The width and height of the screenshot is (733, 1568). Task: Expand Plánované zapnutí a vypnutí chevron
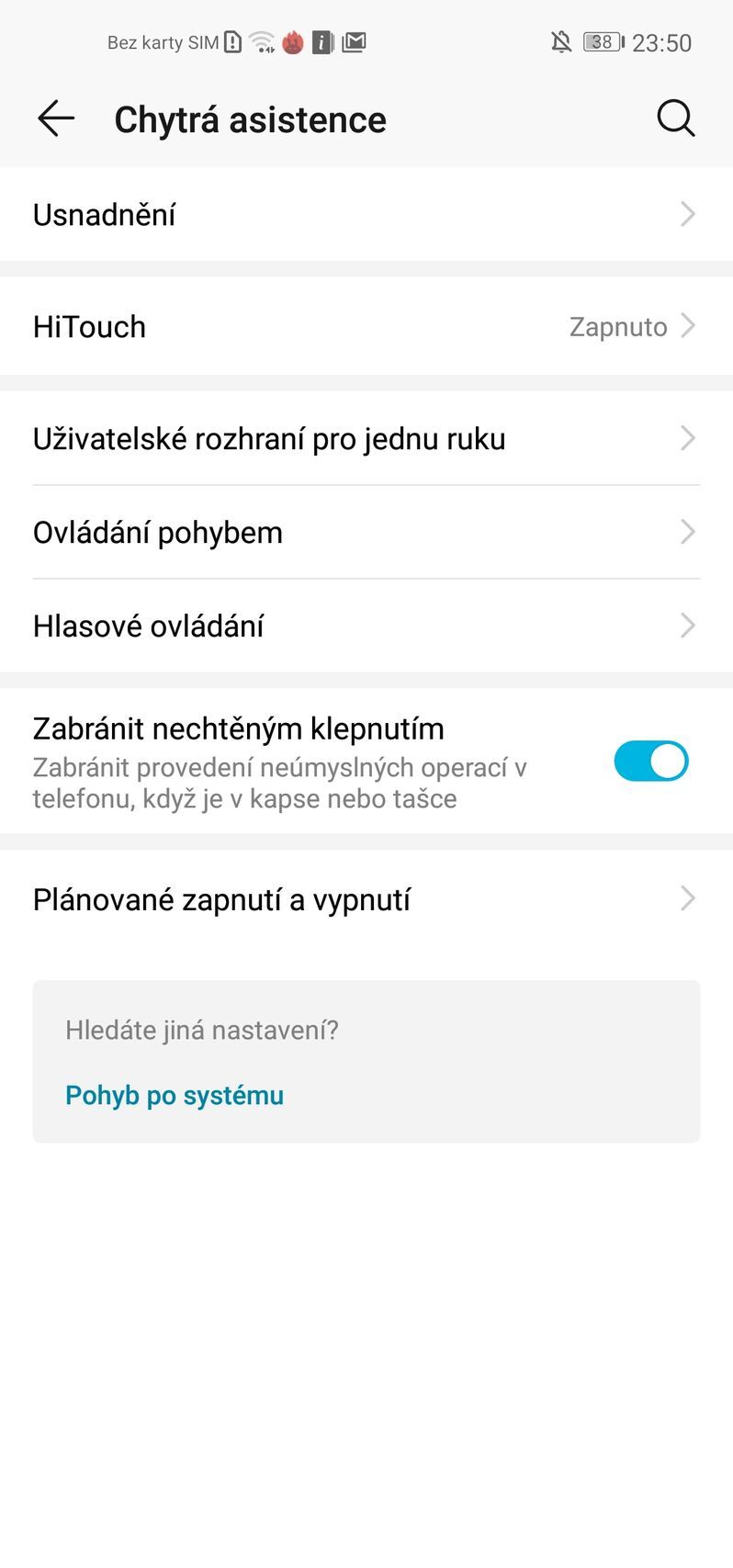[687, 898]
